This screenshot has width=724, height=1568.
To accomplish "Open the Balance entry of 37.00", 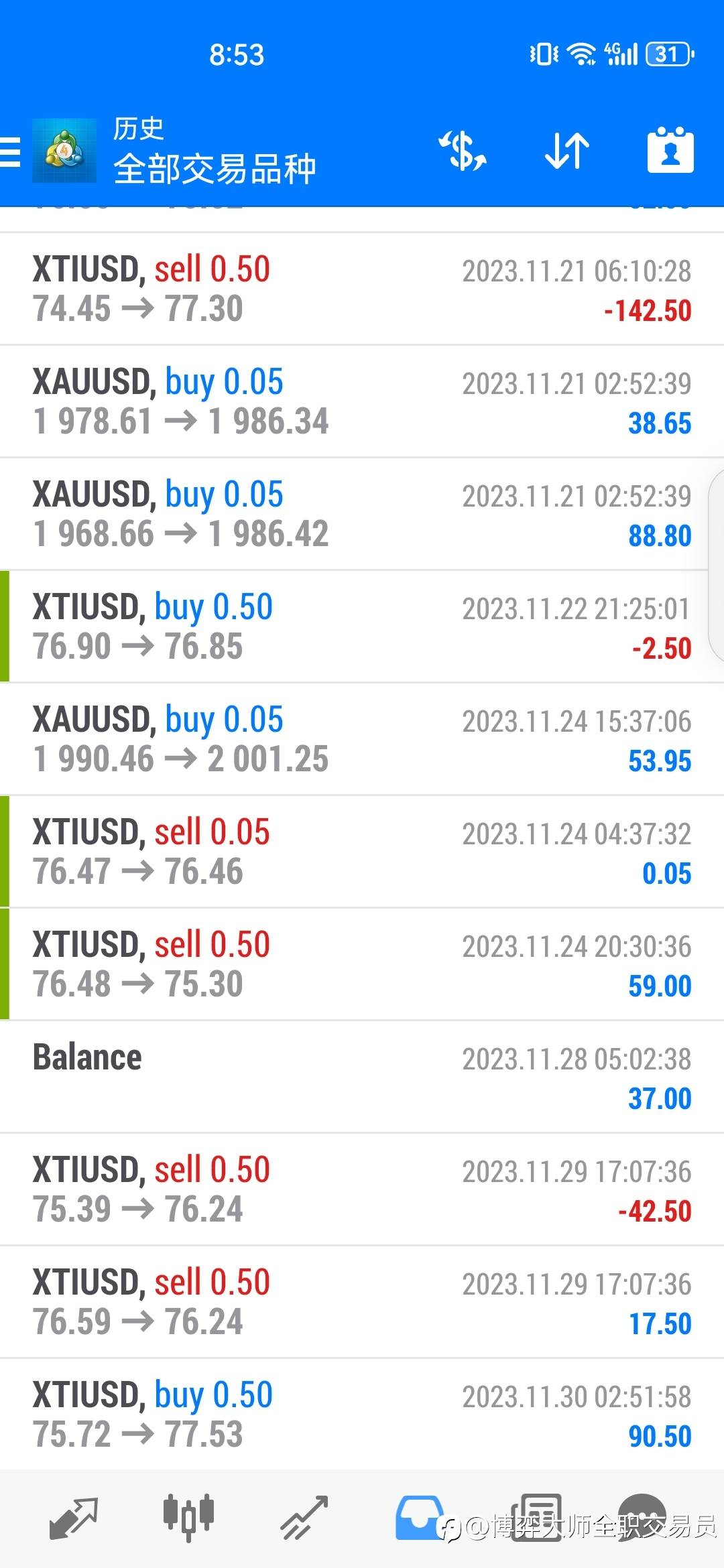I will pos(362,1077).
